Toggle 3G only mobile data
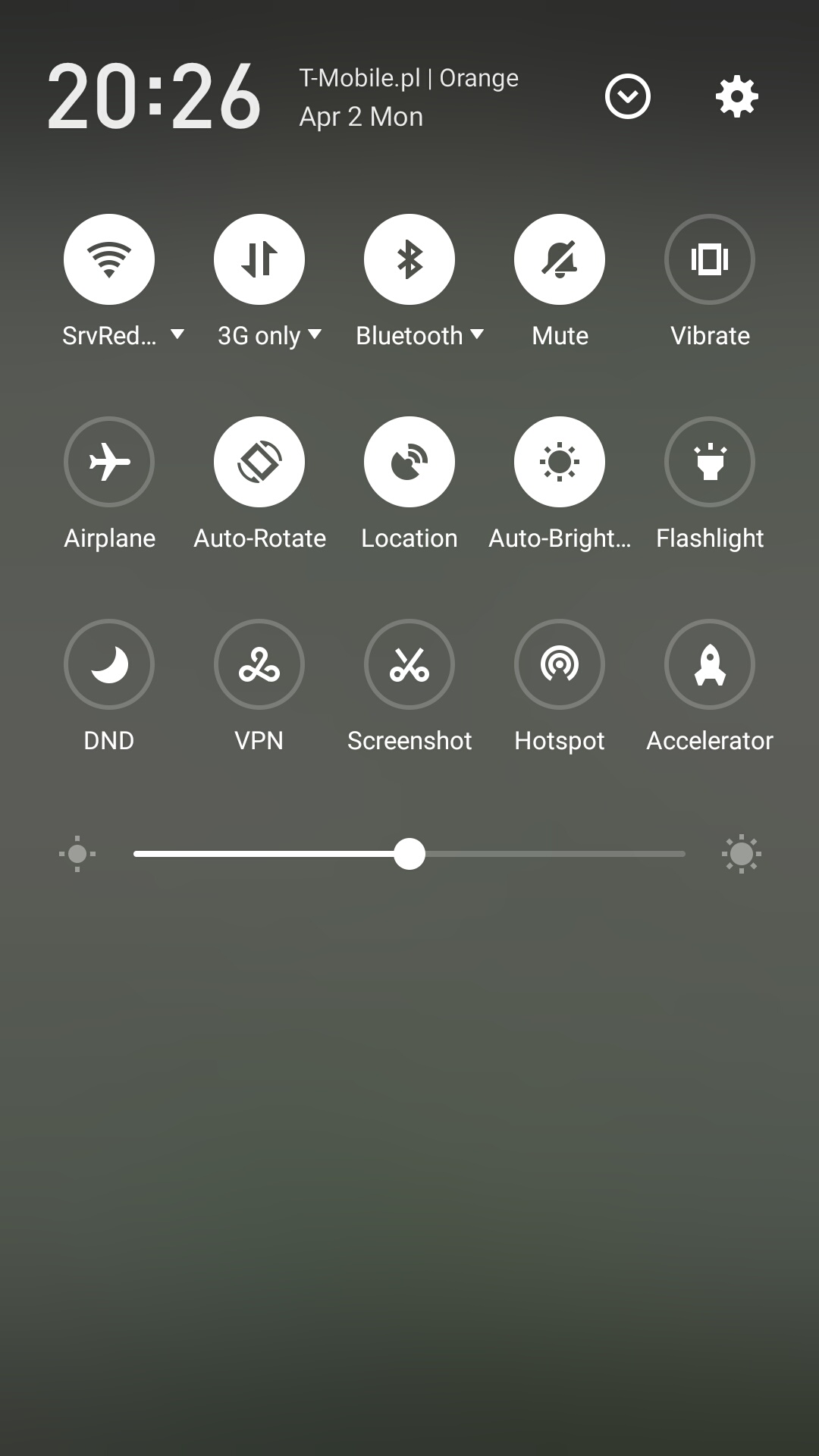The height and width of the screenshot is (1456, 819). 259,259
